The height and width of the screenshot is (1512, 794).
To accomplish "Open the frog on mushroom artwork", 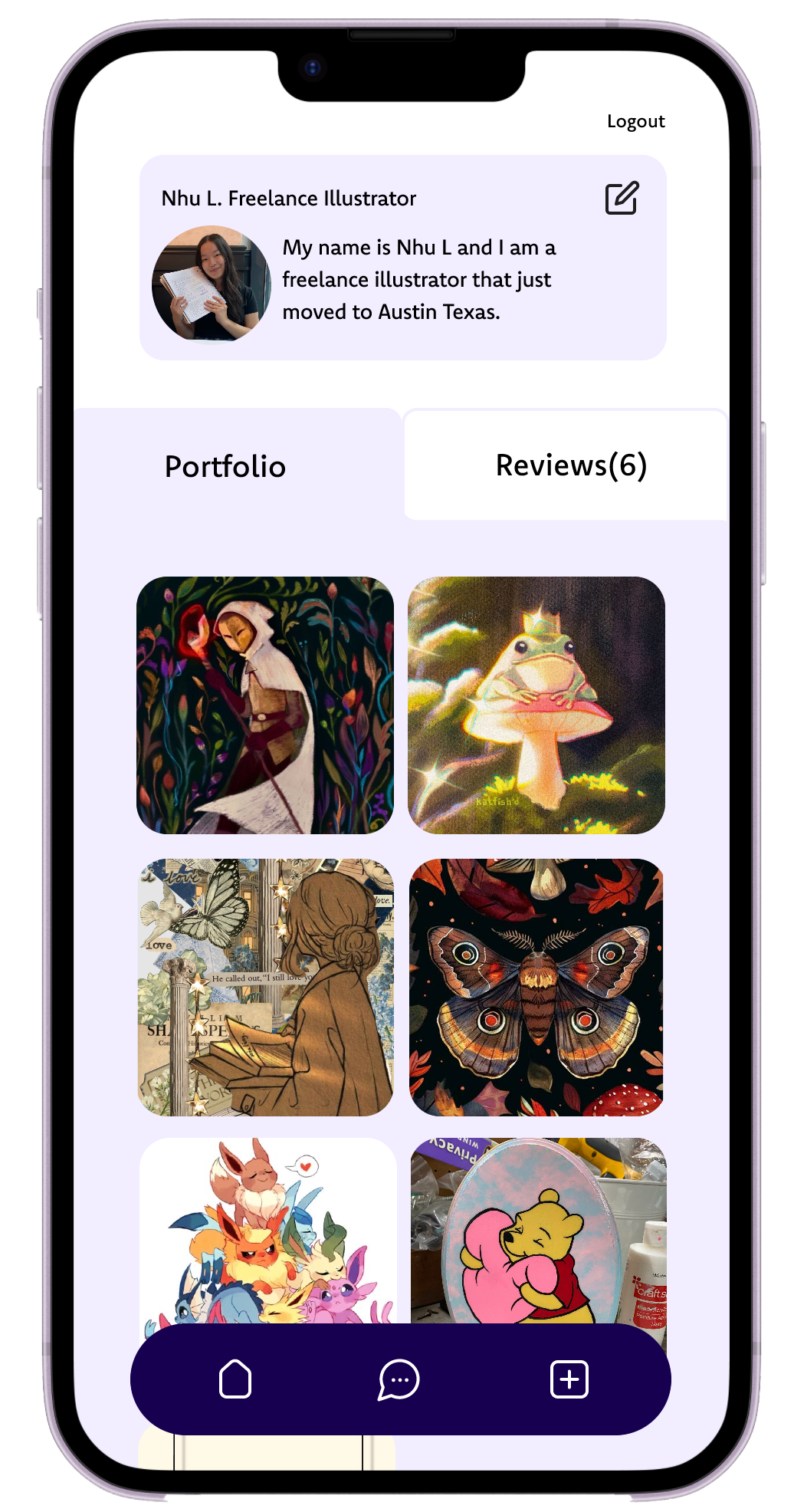I will point(536,705).
